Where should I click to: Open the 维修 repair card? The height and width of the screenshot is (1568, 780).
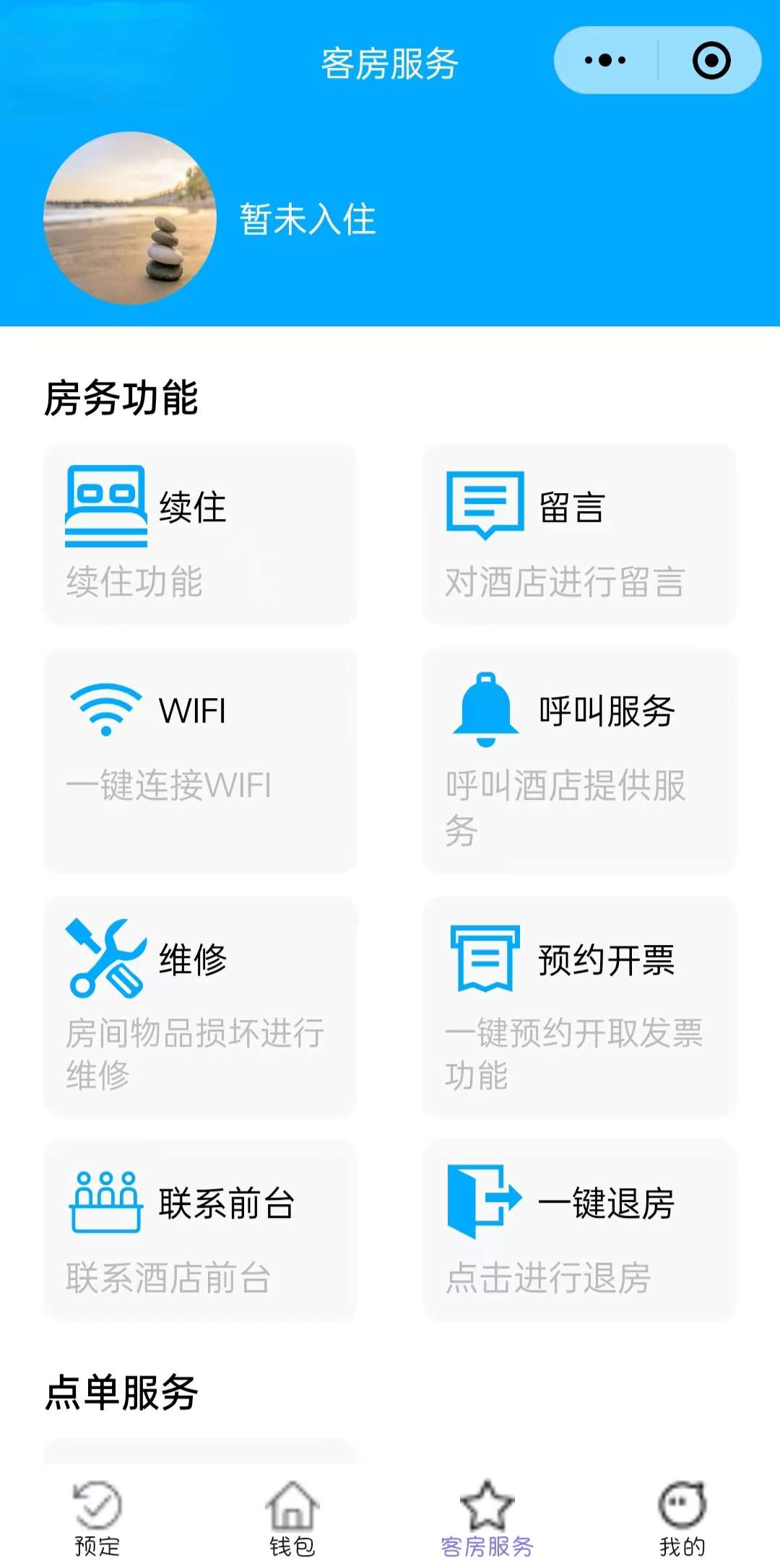click(200, 1006)
